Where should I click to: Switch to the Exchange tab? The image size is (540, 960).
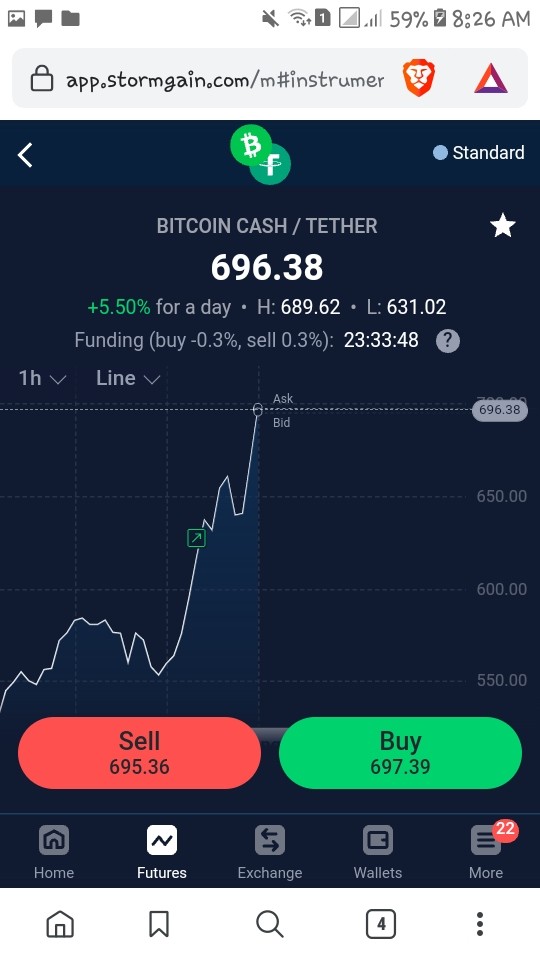(x=270, y=852)
